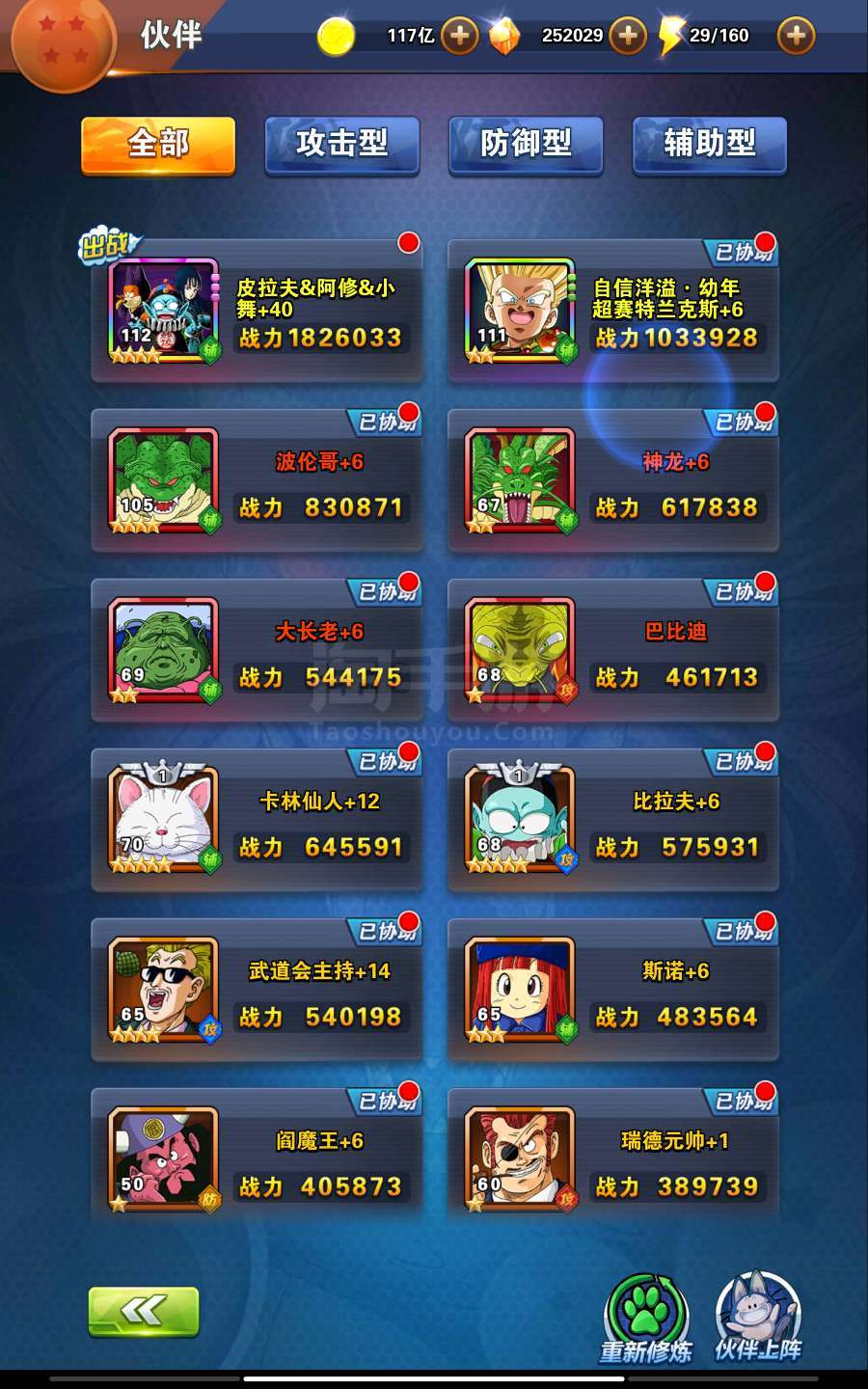Screen dimensions: 868x1389
Task: Select the 大长老+6 partner card
Action: click(257, 651)
